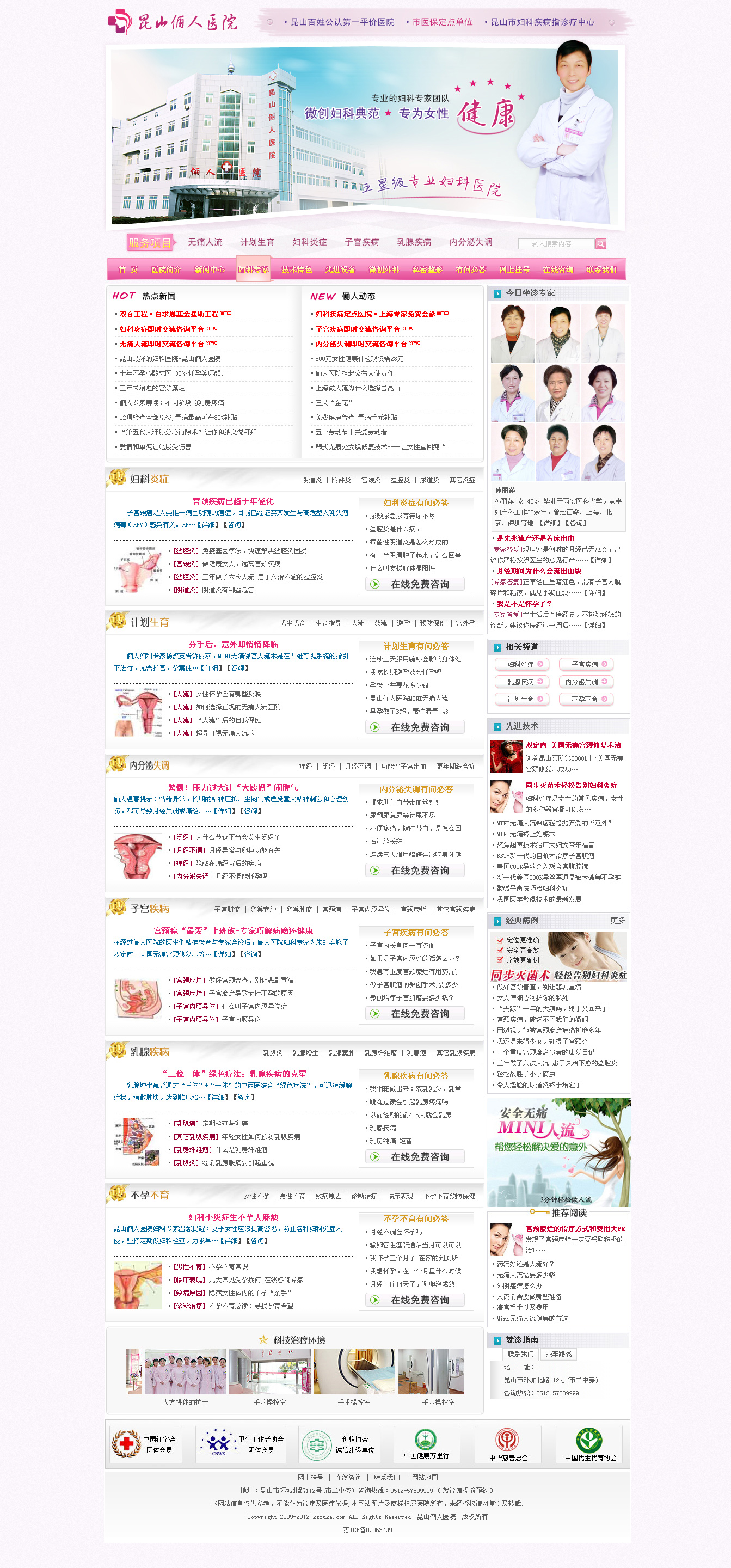
Task: Tap 在线免费咨询 under 不孕不育有问必答
Action: (x=416, y=1300)
